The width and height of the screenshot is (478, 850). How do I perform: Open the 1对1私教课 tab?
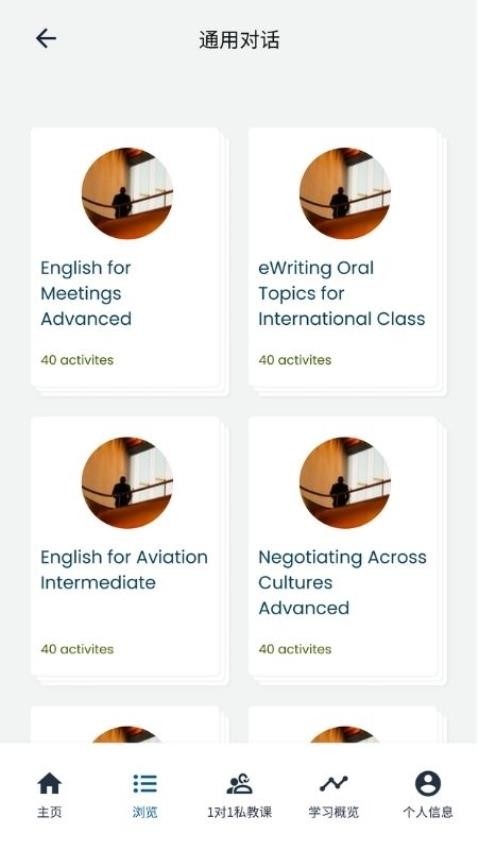pyautogui.click(x=240, y=795)
